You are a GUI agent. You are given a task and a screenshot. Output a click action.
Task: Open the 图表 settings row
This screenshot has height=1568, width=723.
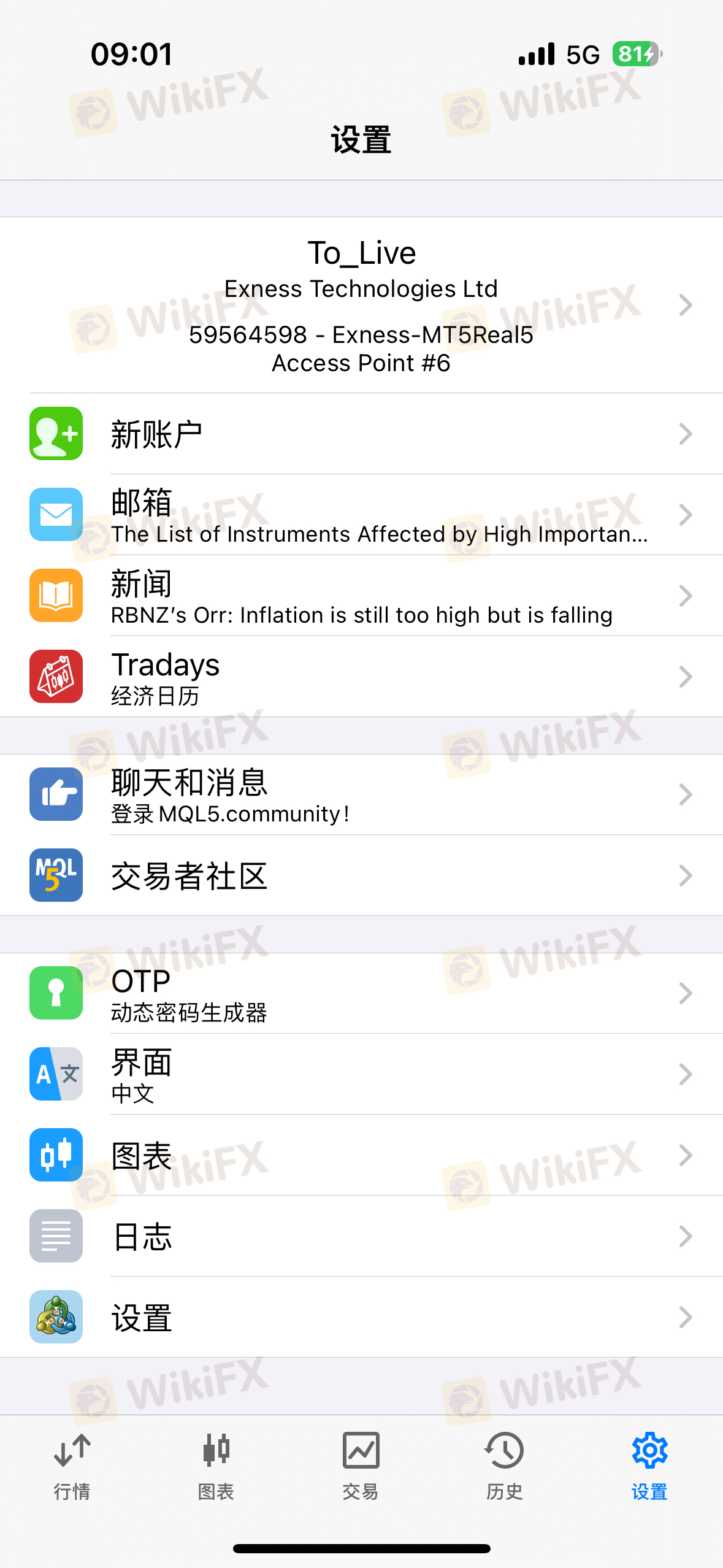tap(361, 1155)
